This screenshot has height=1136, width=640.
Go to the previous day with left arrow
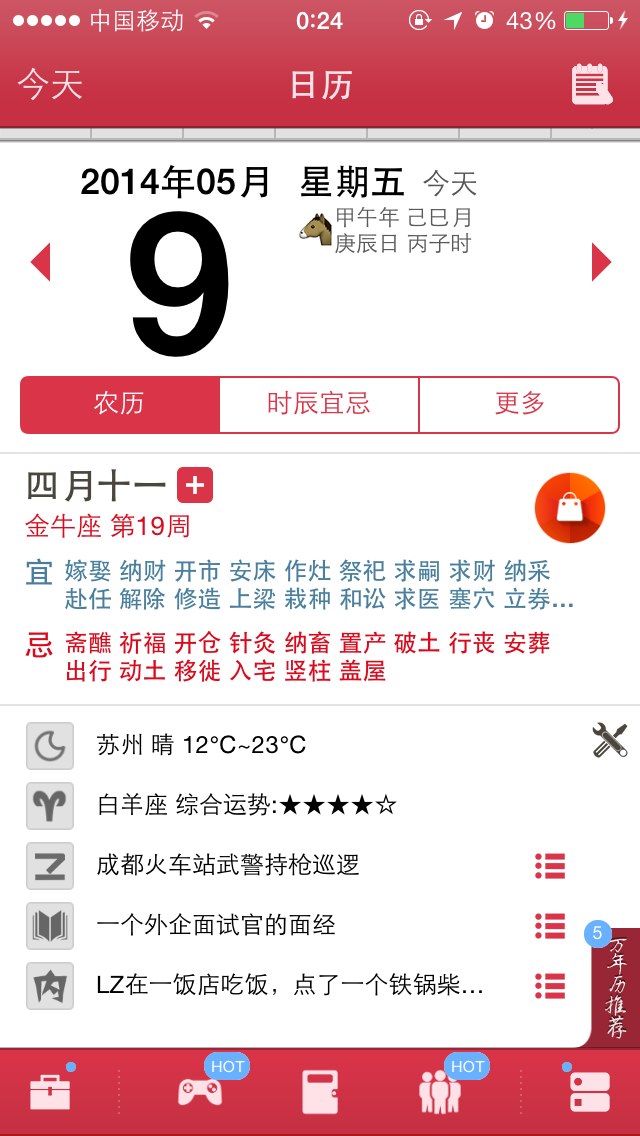click(41, 262)
